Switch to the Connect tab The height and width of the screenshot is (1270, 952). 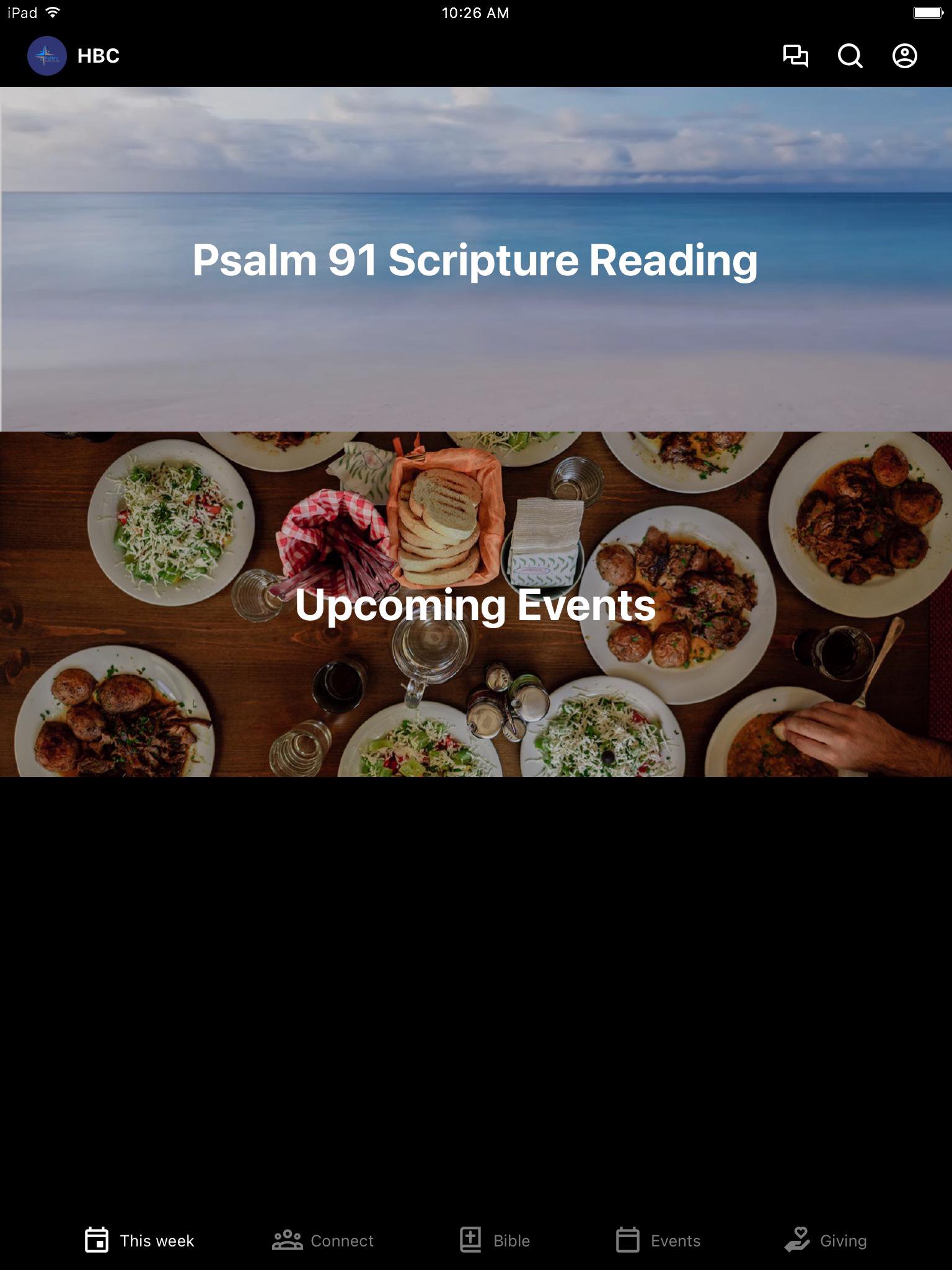tap(323, 1240)
